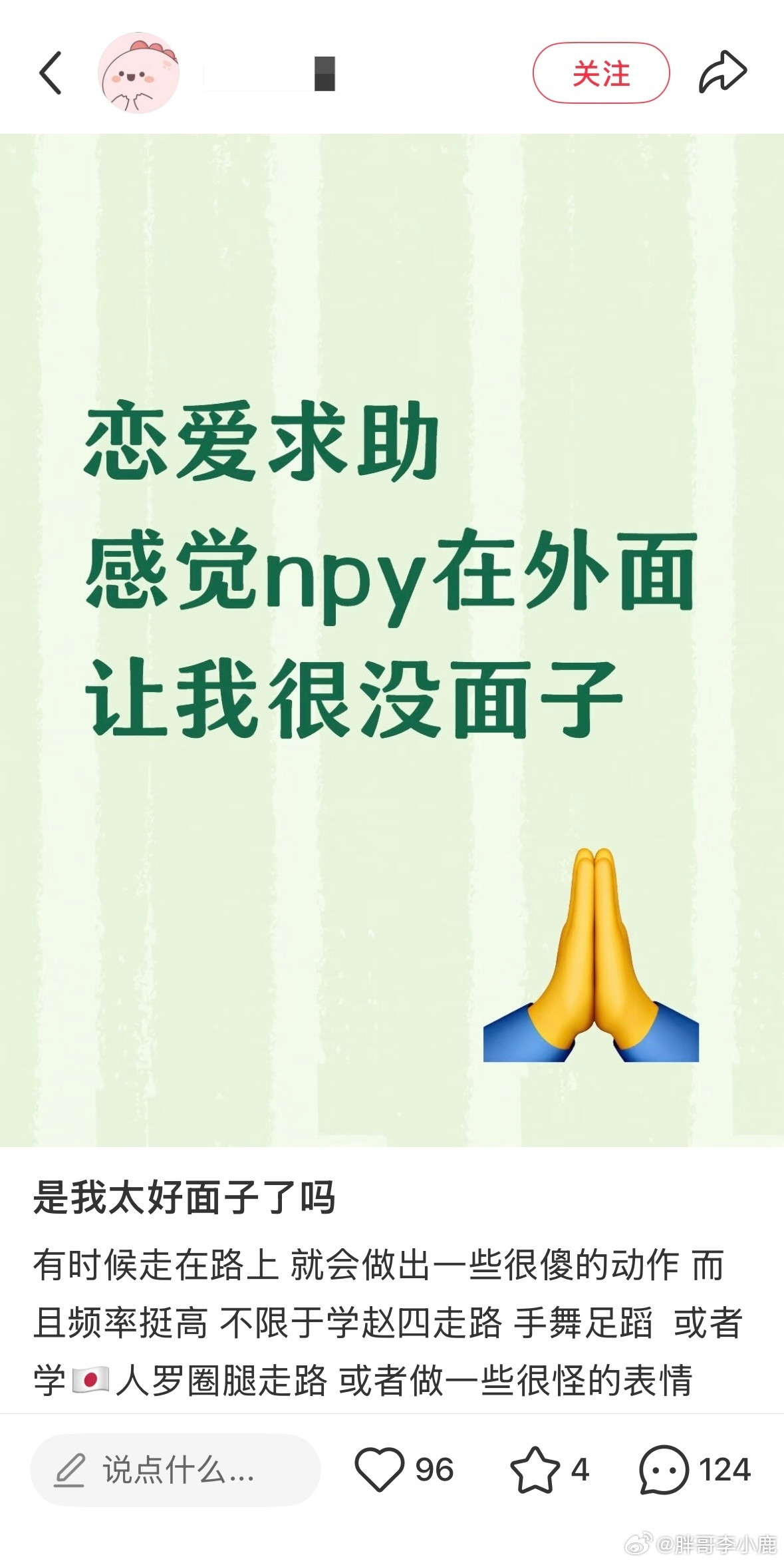Open the 恋爱求助 post image
The height and width of the screenshot is (1563, 784).
pyautogui.click(x=392, y=639)
